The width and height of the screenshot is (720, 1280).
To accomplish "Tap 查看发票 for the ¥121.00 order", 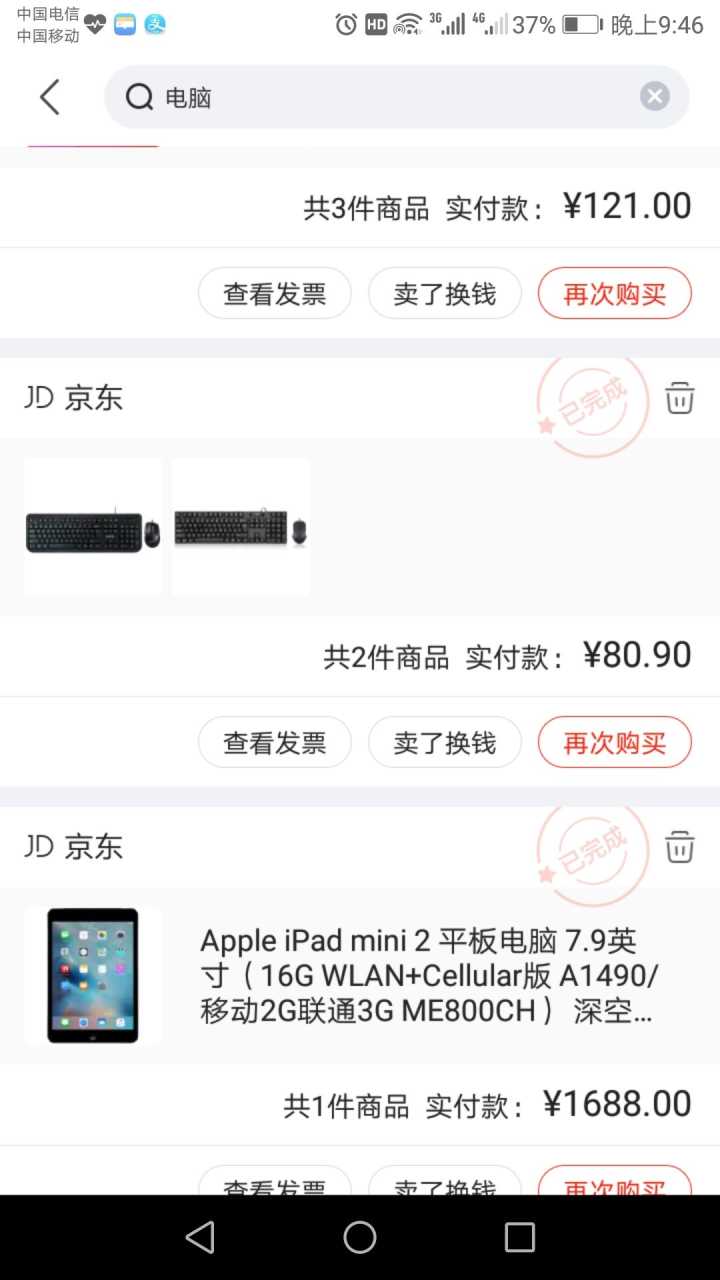I will (274, 294).
